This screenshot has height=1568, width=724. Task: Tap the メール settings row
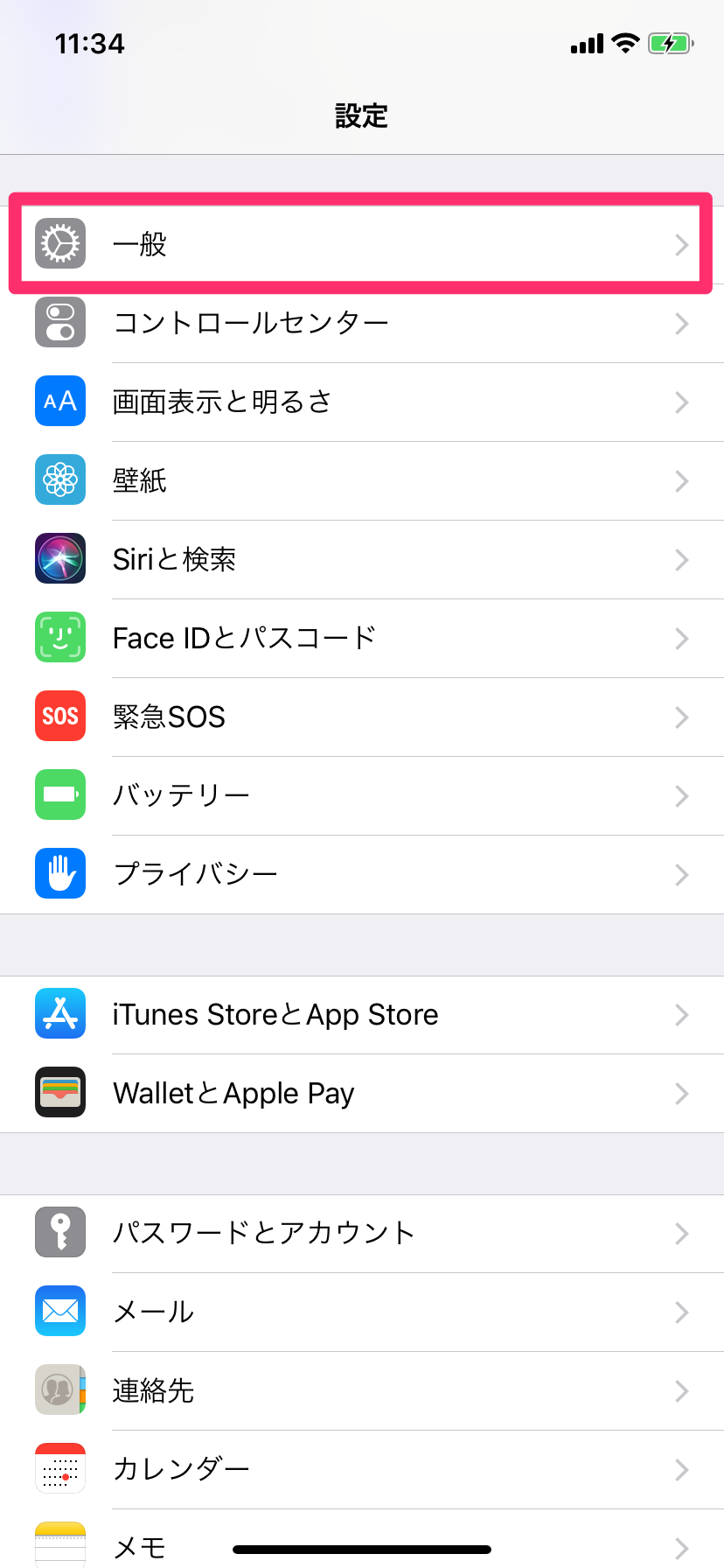(362, 1312)
